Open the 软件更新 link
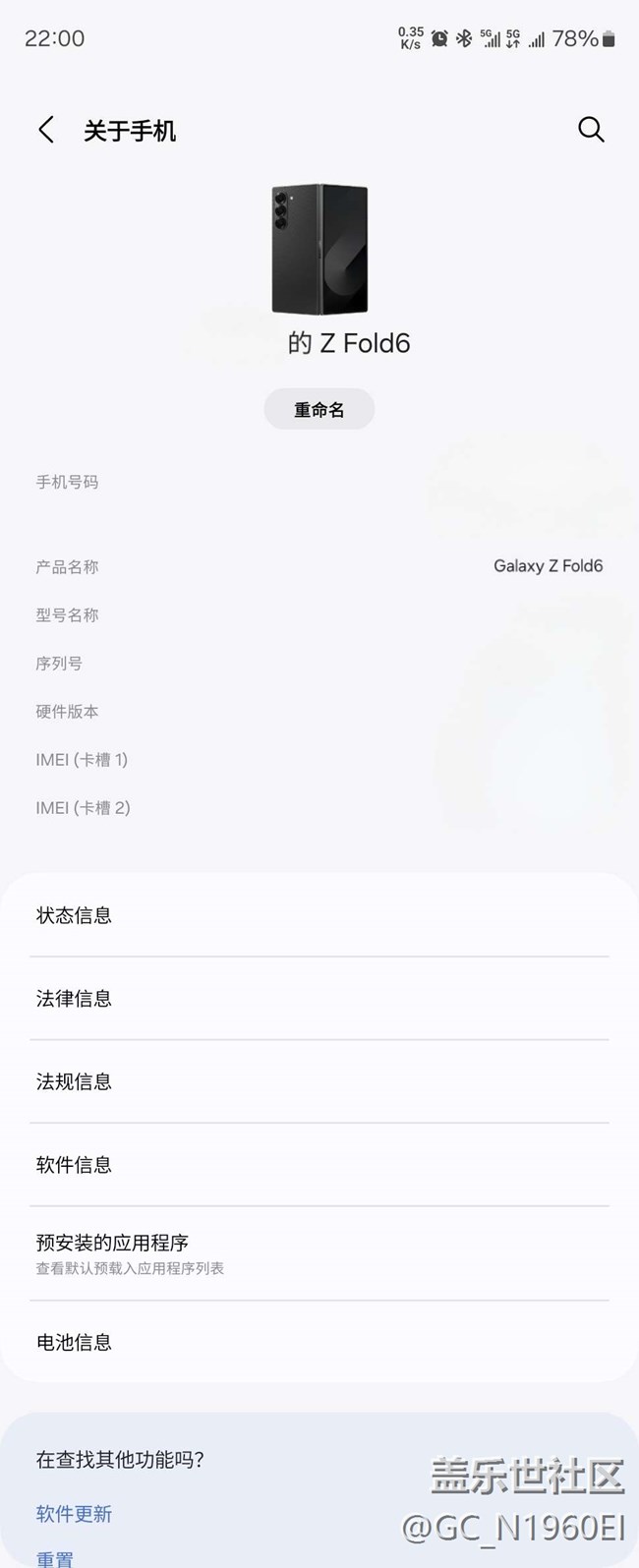Image resolution: width=639 pixels, height=1568 pixels. (x=75, y=1514)
